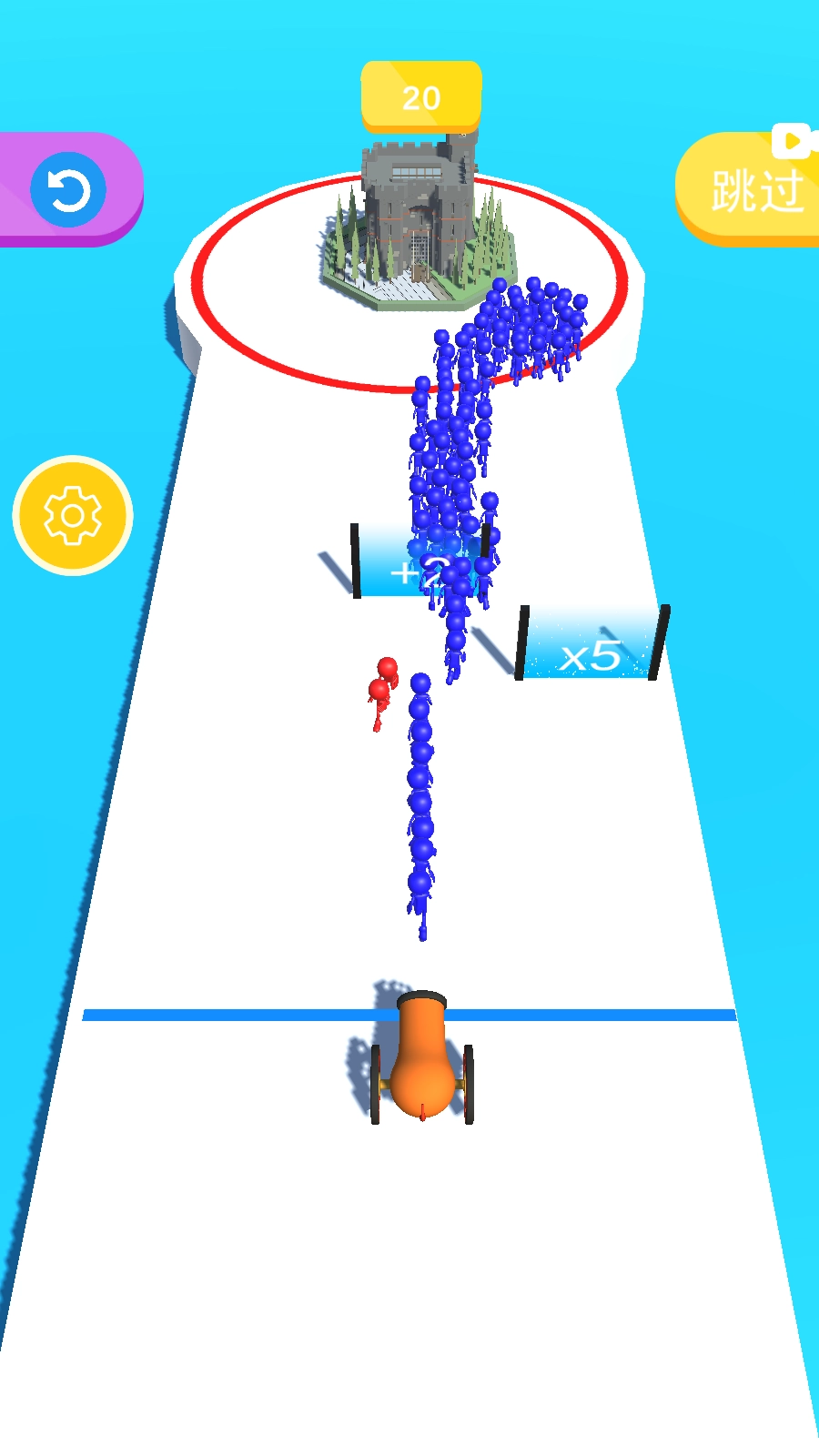Restart the level with the reload button

[68, 190]
